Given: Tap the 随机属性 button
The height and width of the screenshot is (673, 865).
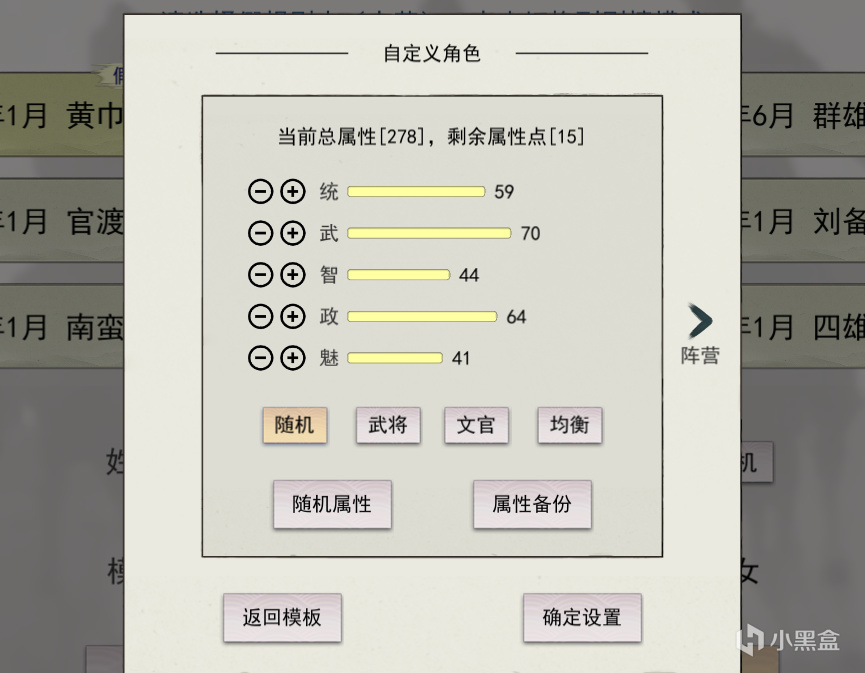Looking at the screenshot, I should coord(332,504).
